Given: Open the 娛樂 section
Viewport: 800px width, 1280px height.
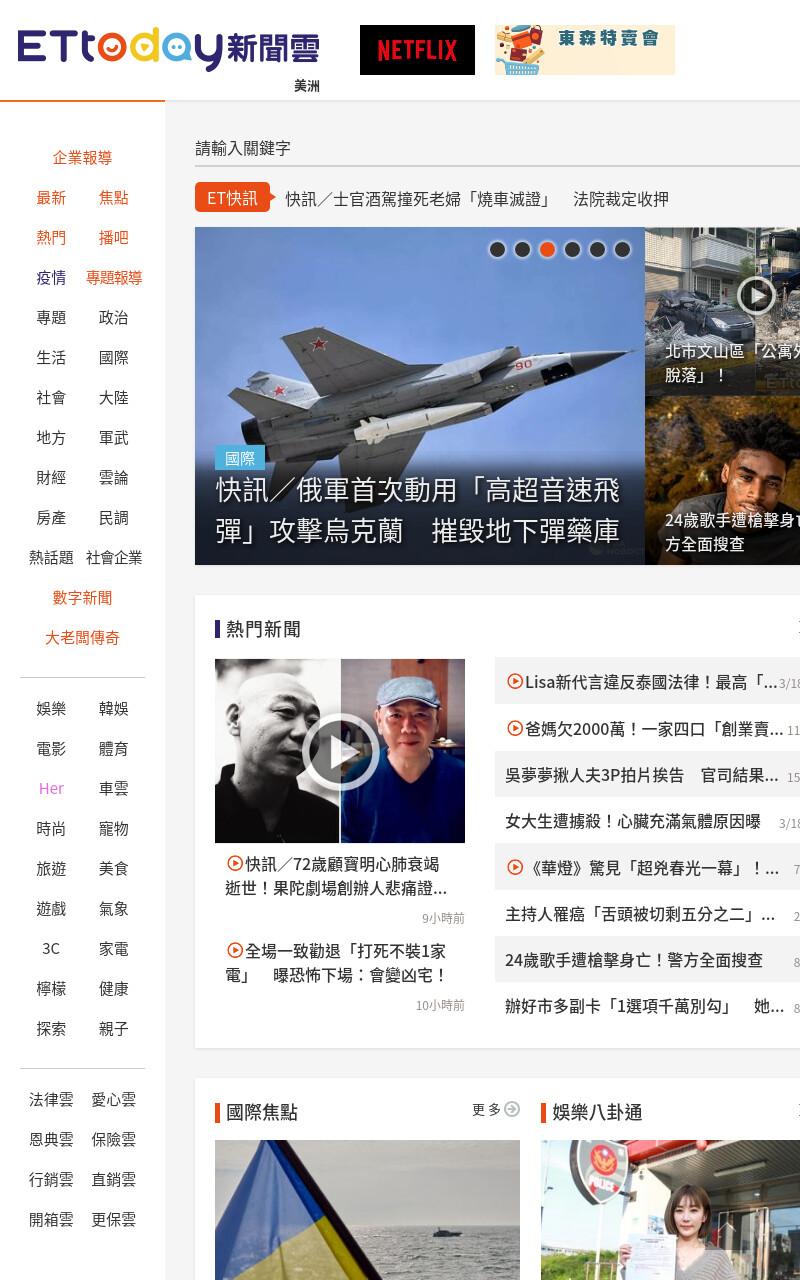Looking at the screenshot, I should [x=51, y=709].
